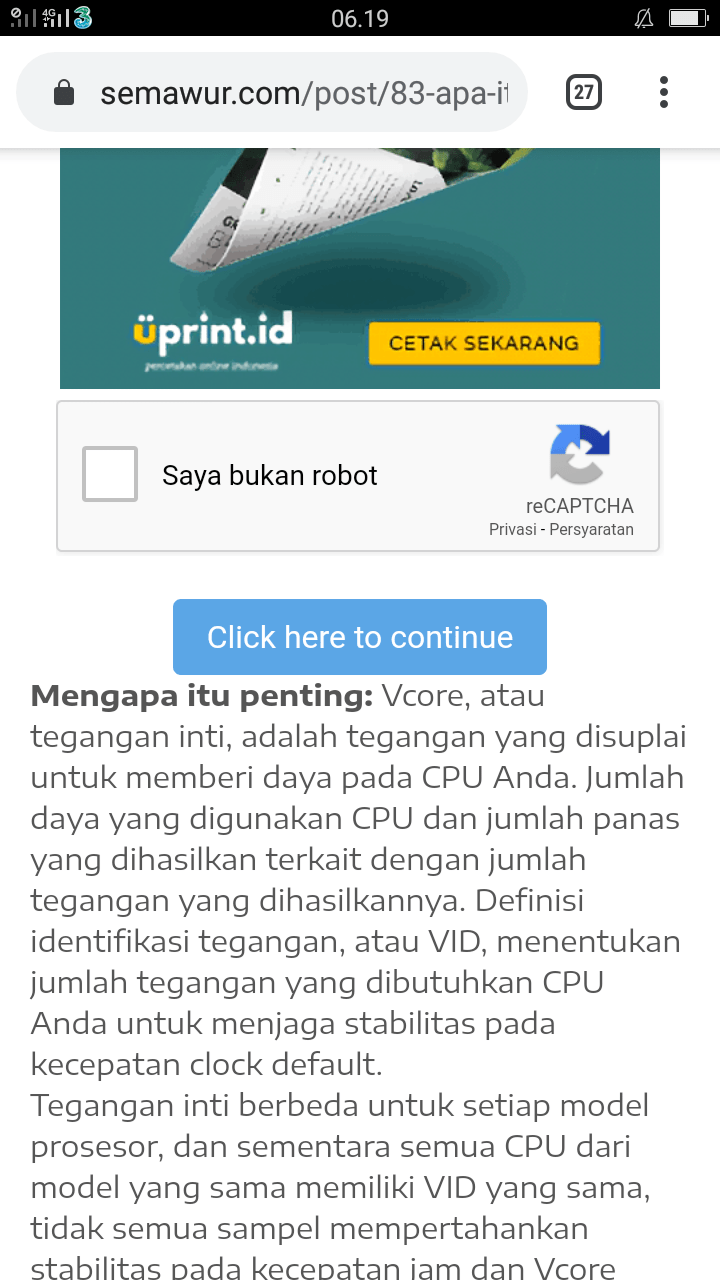Screen dimensions: 720x1280
Task: Open the reCAPTCHA Persyaratan link
Action: pos(591,530)
